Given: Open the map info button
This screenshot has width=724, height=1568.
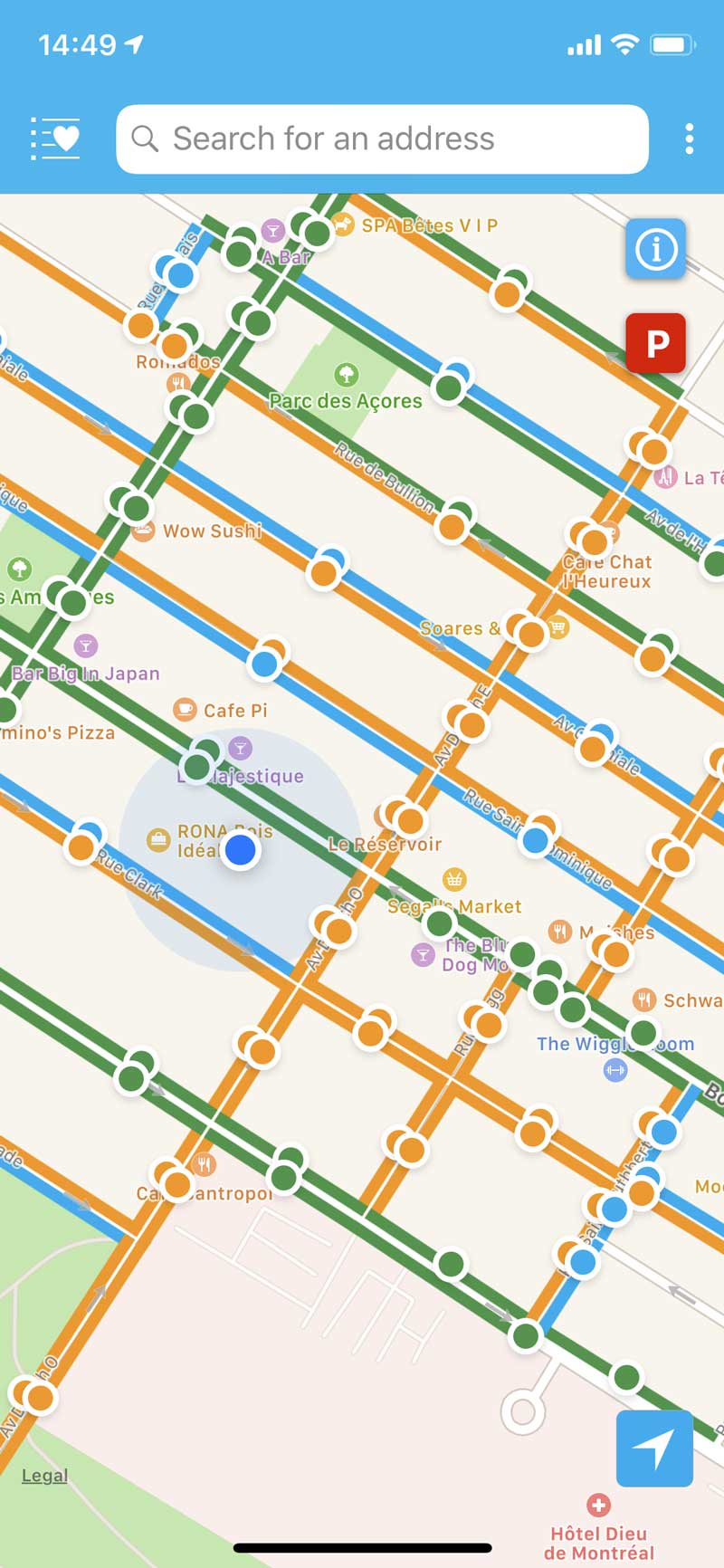Looking at the screenshot, I should [655, 248].
